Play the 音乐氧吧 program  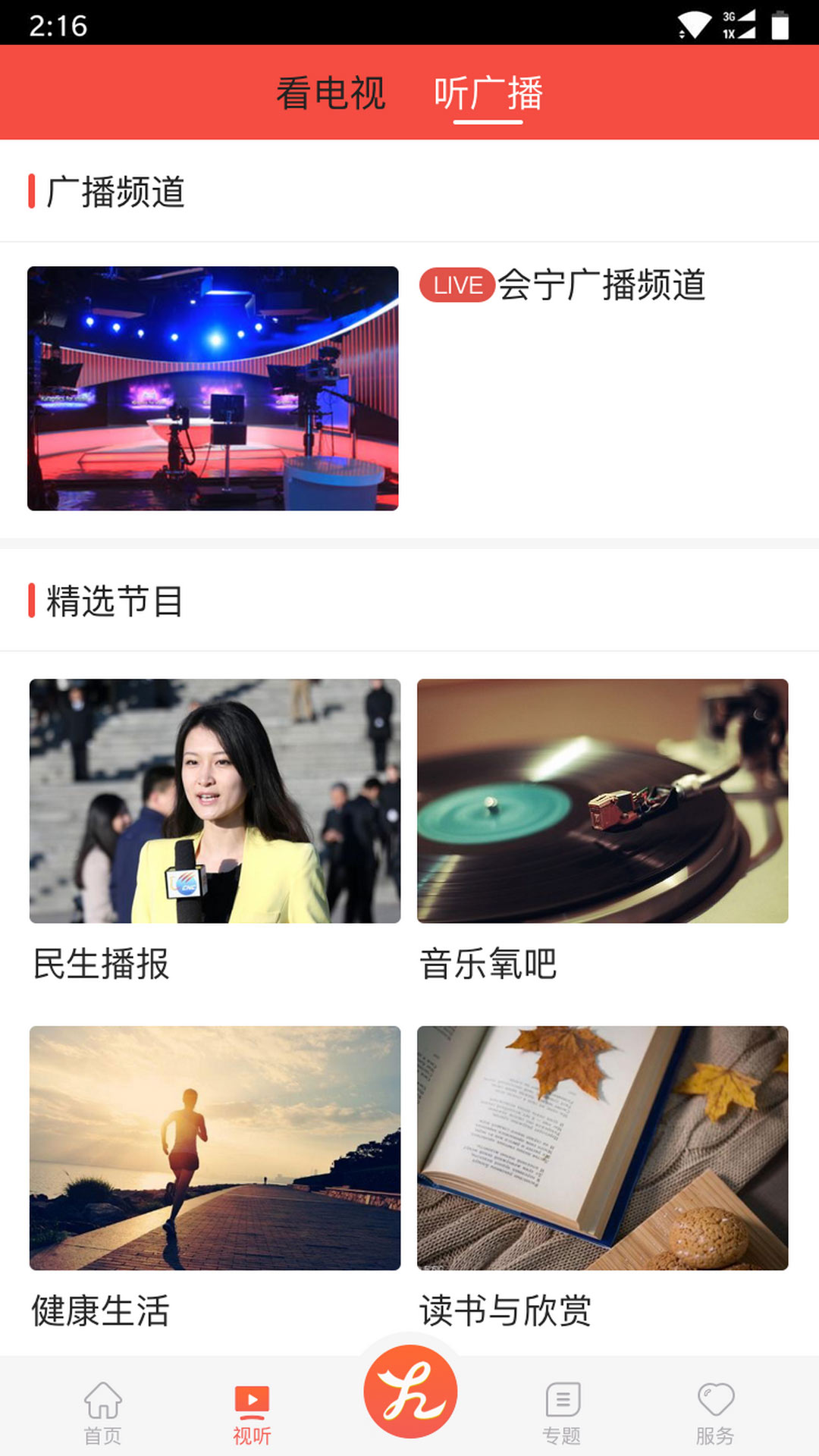[602, 801]
